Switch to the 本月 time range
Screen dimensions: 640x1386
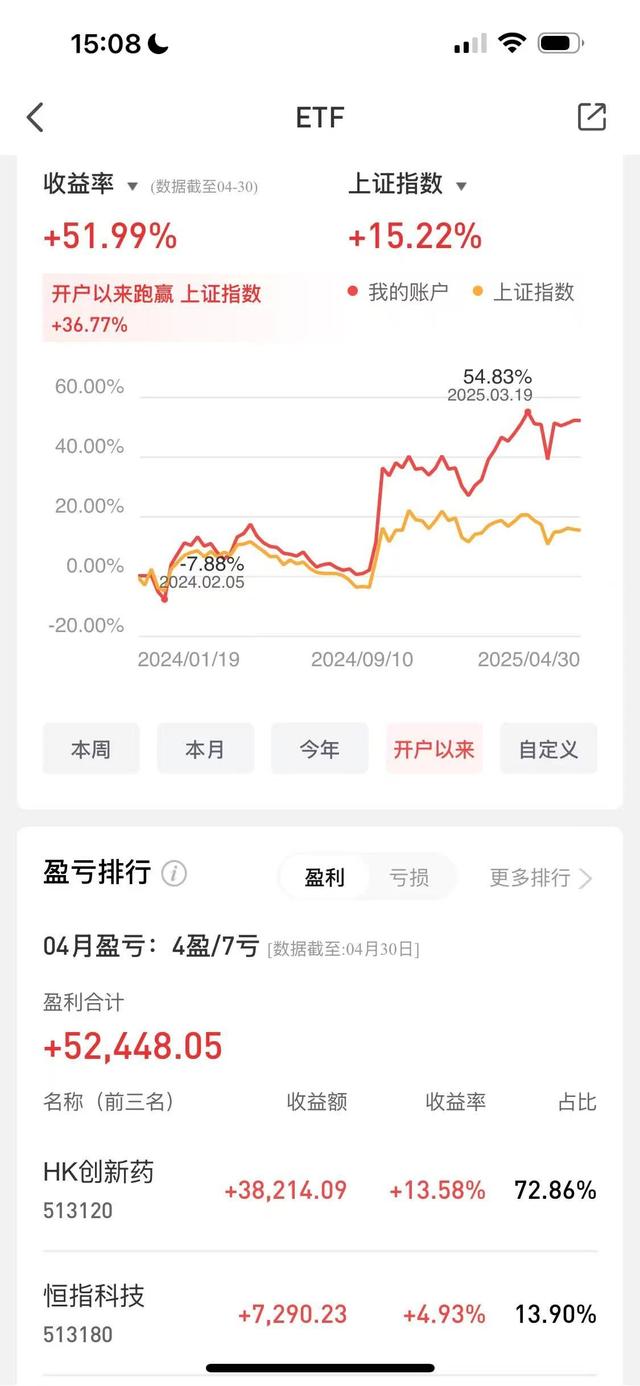(205, 749)
